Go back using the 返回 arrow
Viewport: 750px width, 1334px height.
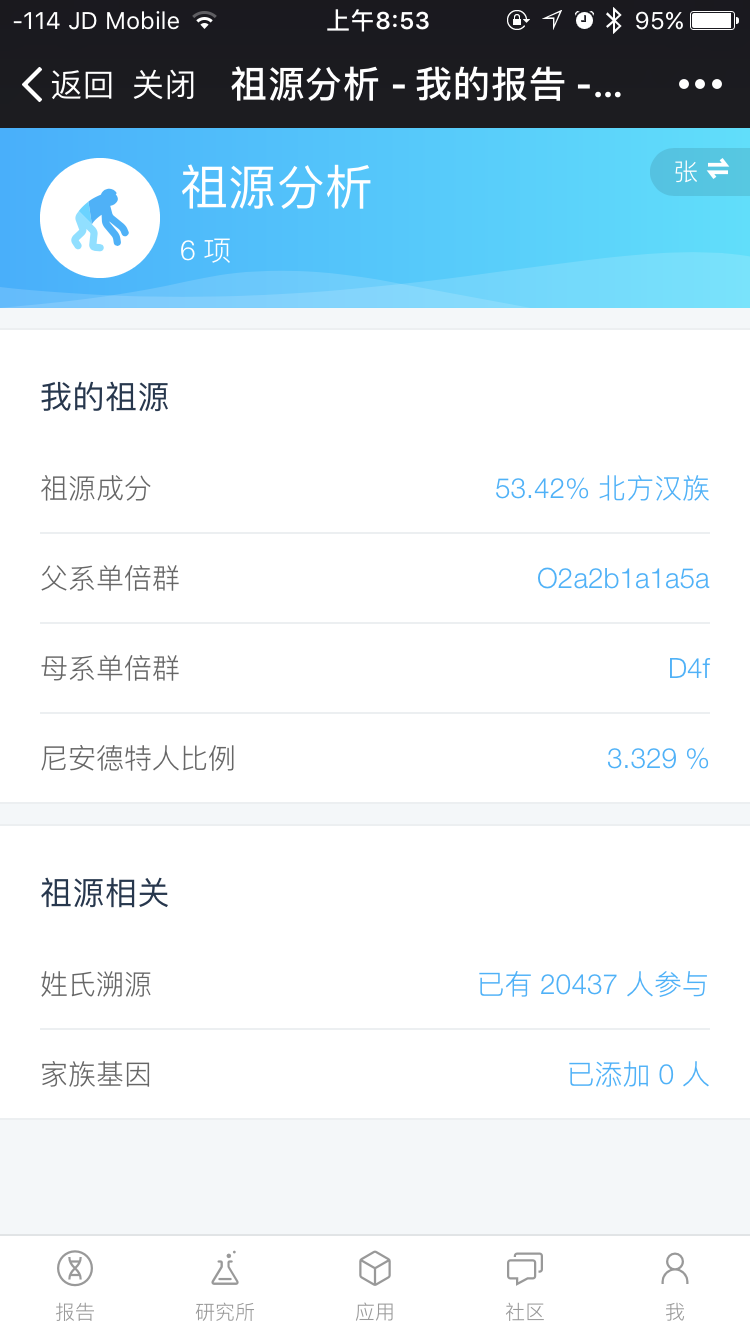(67, 85)
